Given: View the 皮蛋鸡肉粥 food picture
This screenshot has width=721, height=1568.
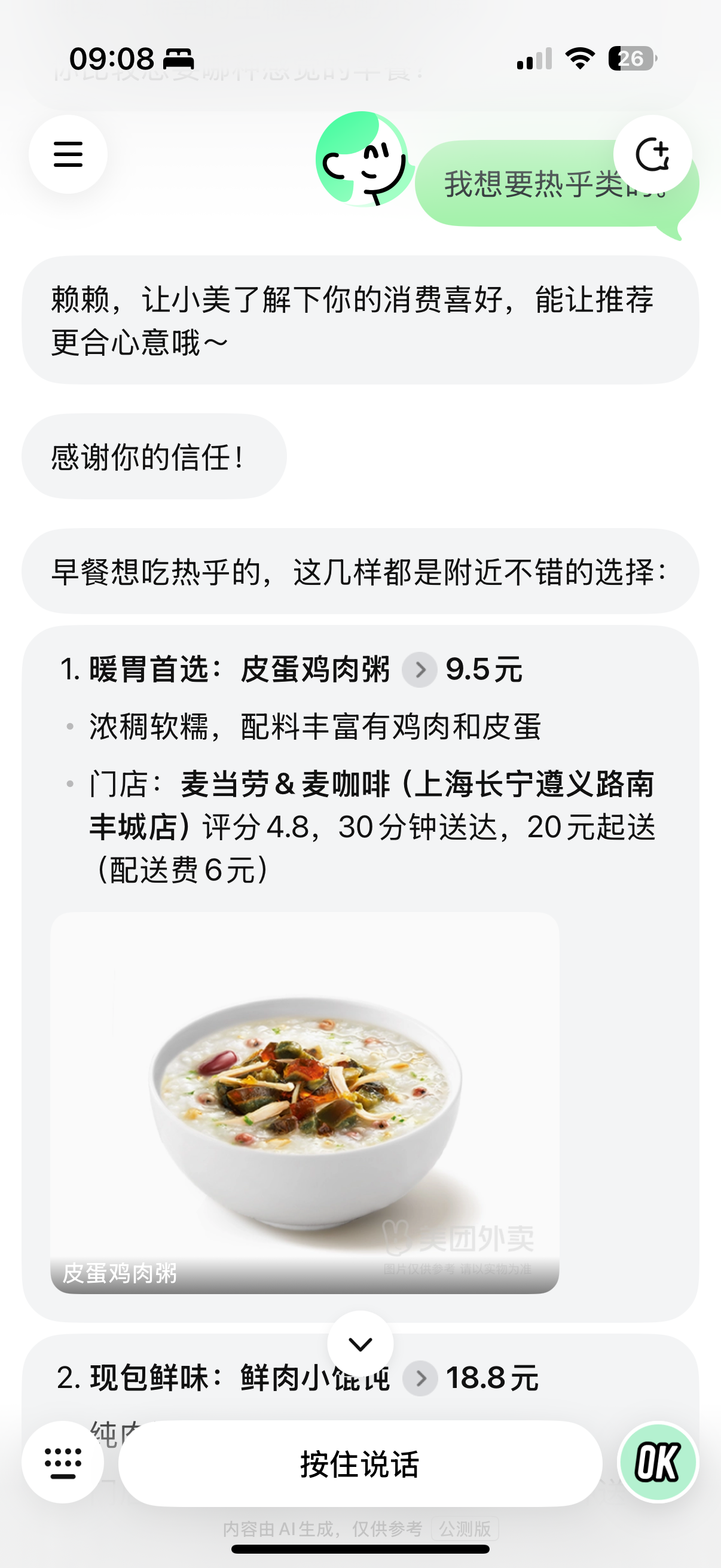Looking at the screenshot, I should pos(305,1102).
